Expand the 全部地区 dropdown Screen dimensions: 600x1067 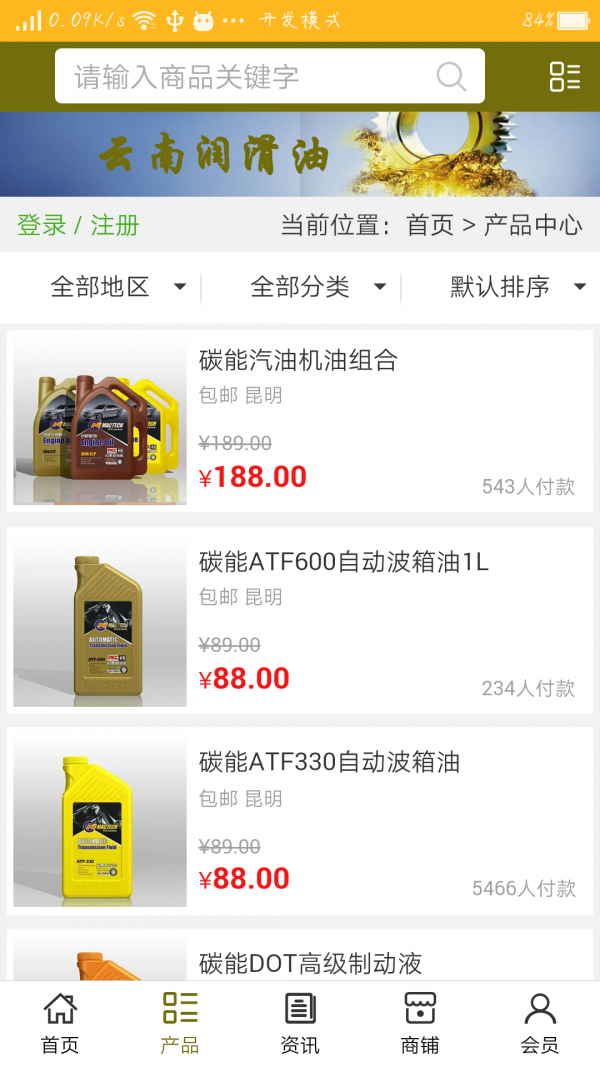(x=118, y=288)
